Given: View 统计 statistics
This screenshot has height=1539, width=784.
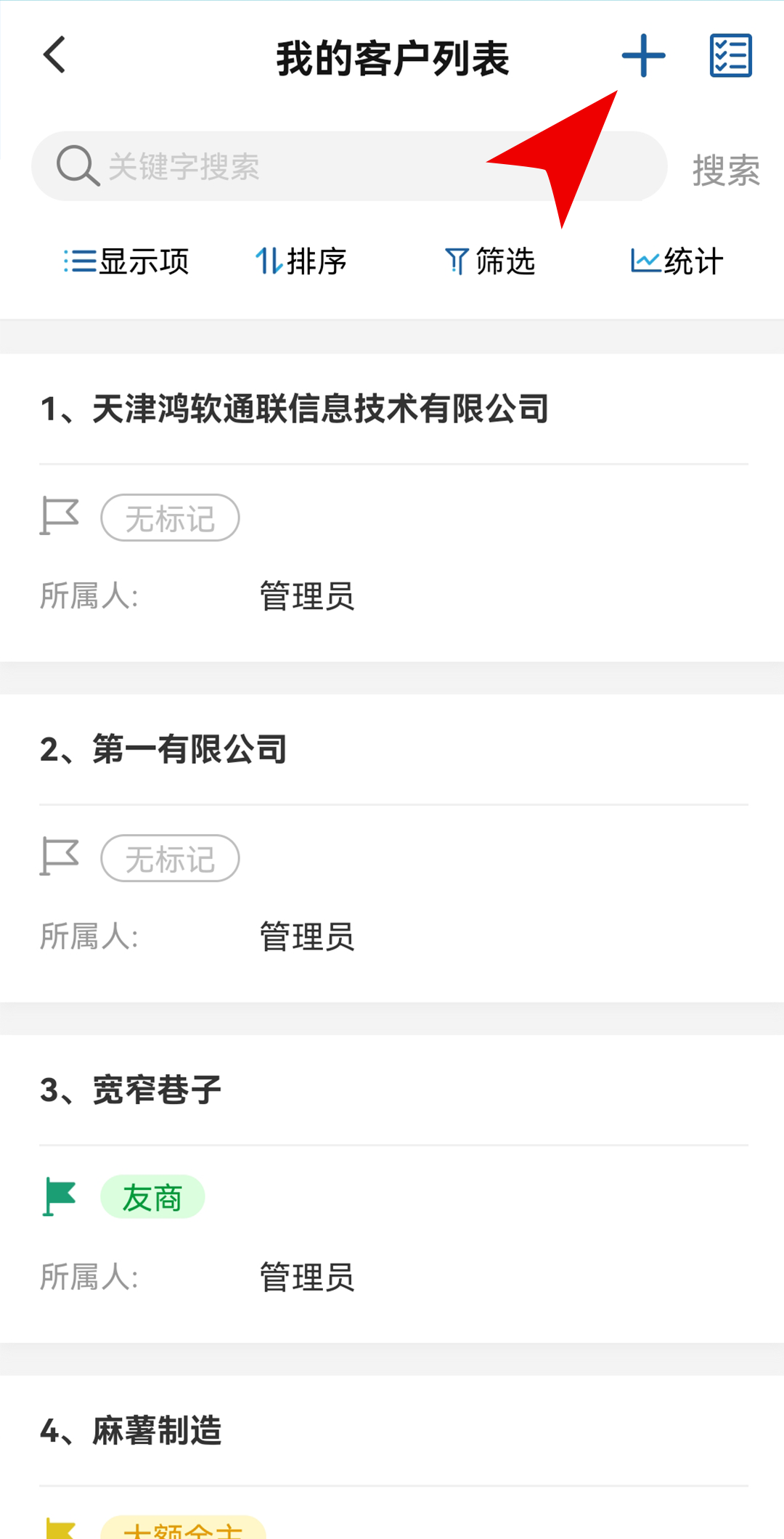Looking at the screenshot, I should point(677,261).
